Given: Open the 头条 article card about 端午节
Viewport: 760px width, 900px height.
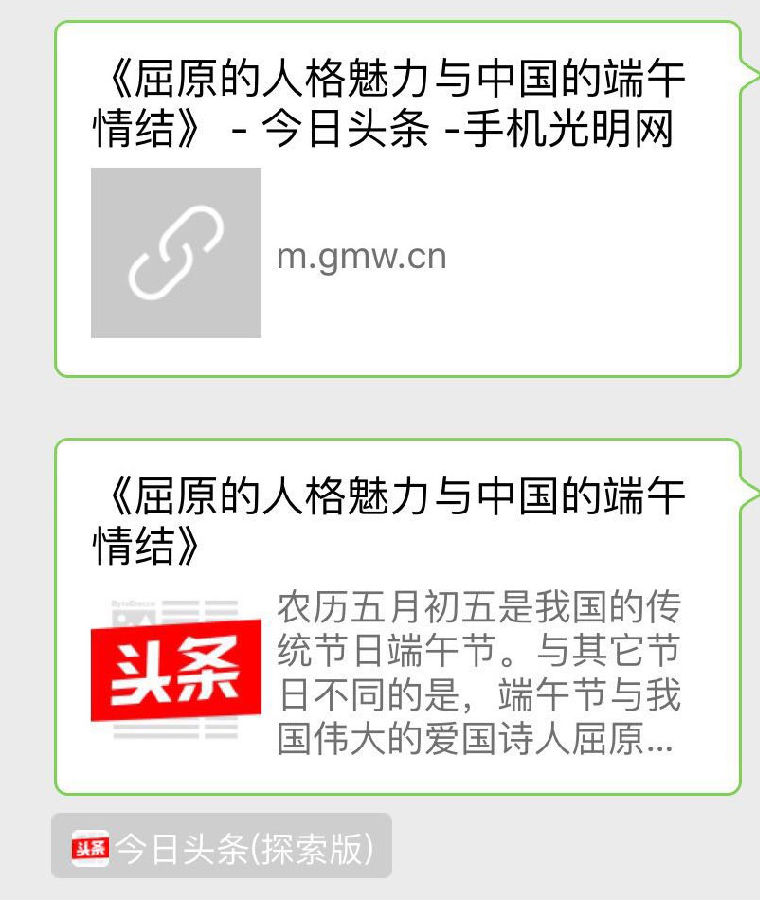Looking at the screenshot, I should [x=397, y=617].
